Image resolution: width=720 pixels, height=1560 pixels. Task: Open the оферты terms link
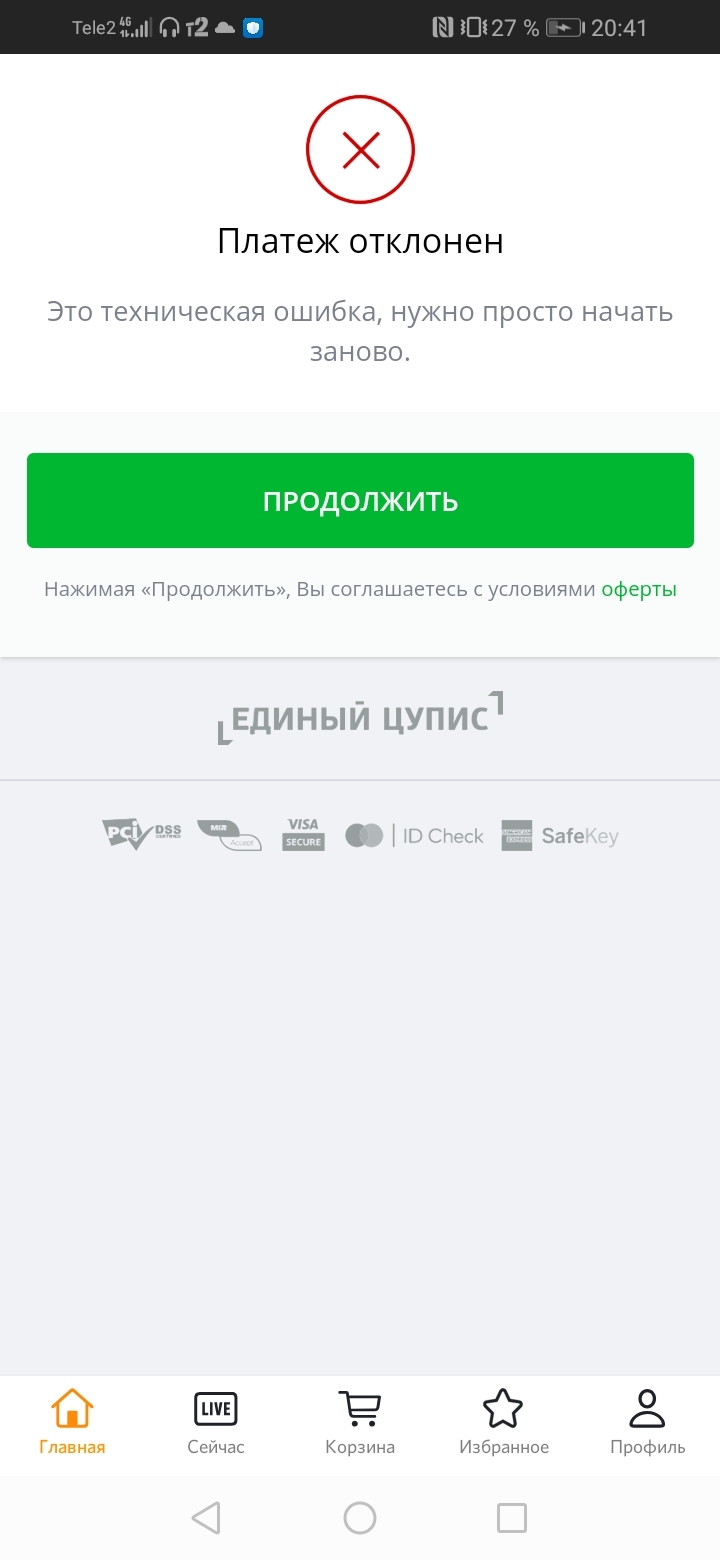pos(639,589)
